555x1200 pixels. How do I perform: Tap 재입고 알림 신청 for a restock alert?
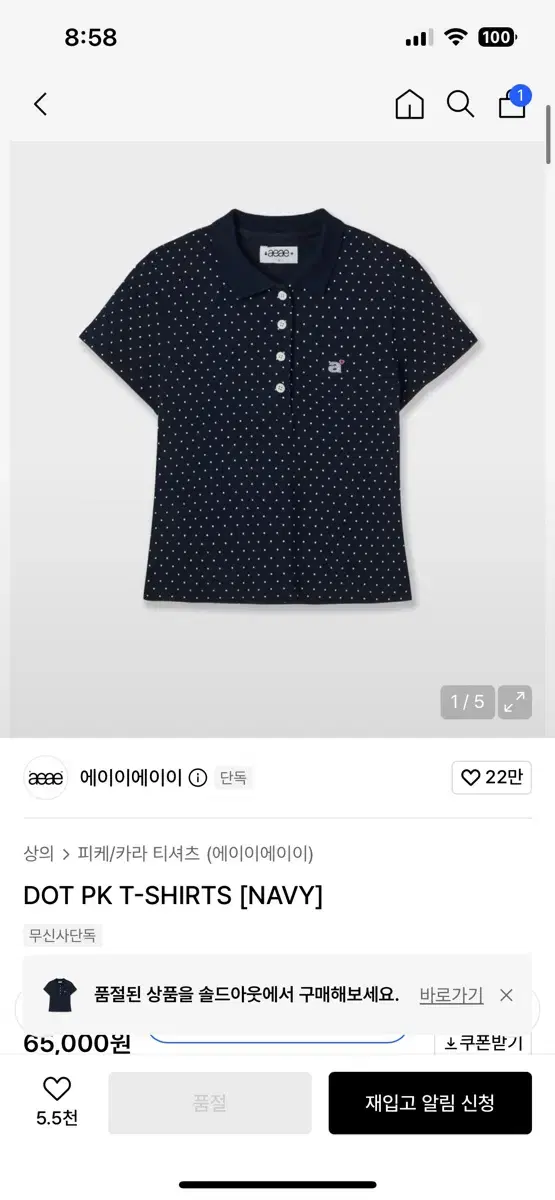[430, 1103]
